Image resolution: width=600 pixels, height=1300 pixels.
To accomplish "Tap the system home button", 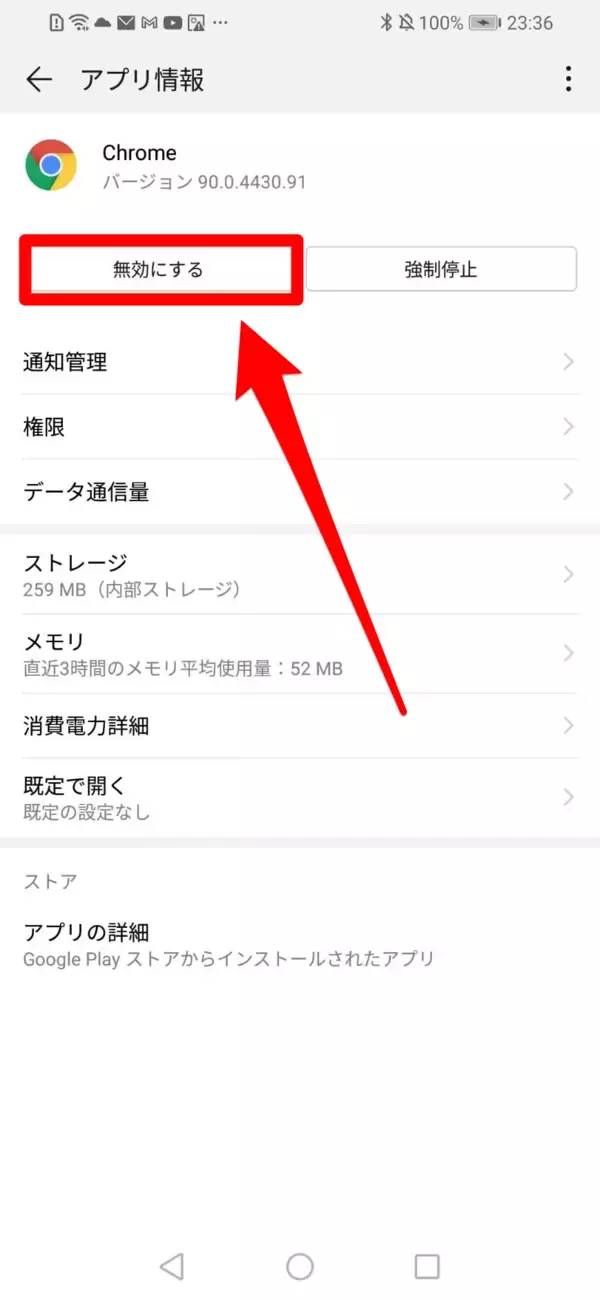I will (x=300, y=1267).
